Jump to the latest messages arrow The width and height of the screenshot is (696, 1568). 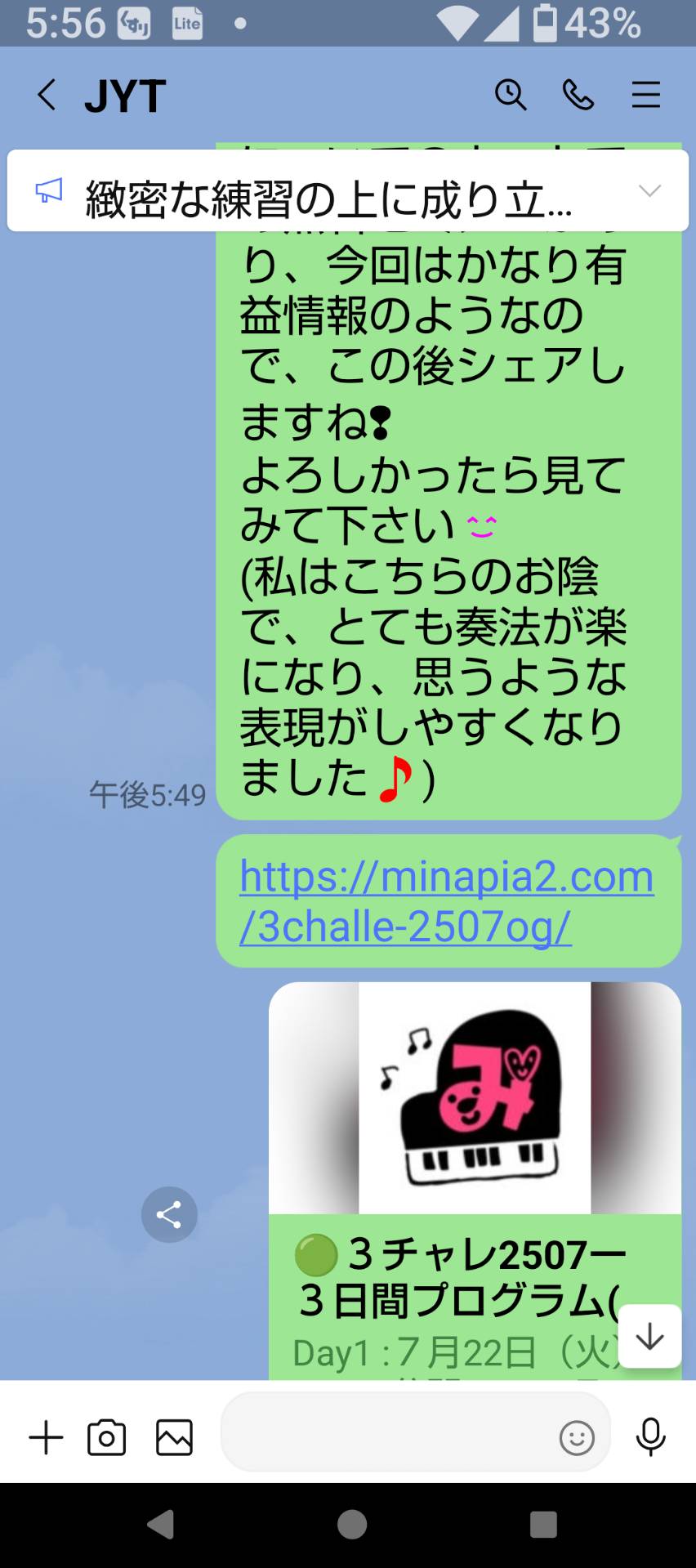point(649,1336)
